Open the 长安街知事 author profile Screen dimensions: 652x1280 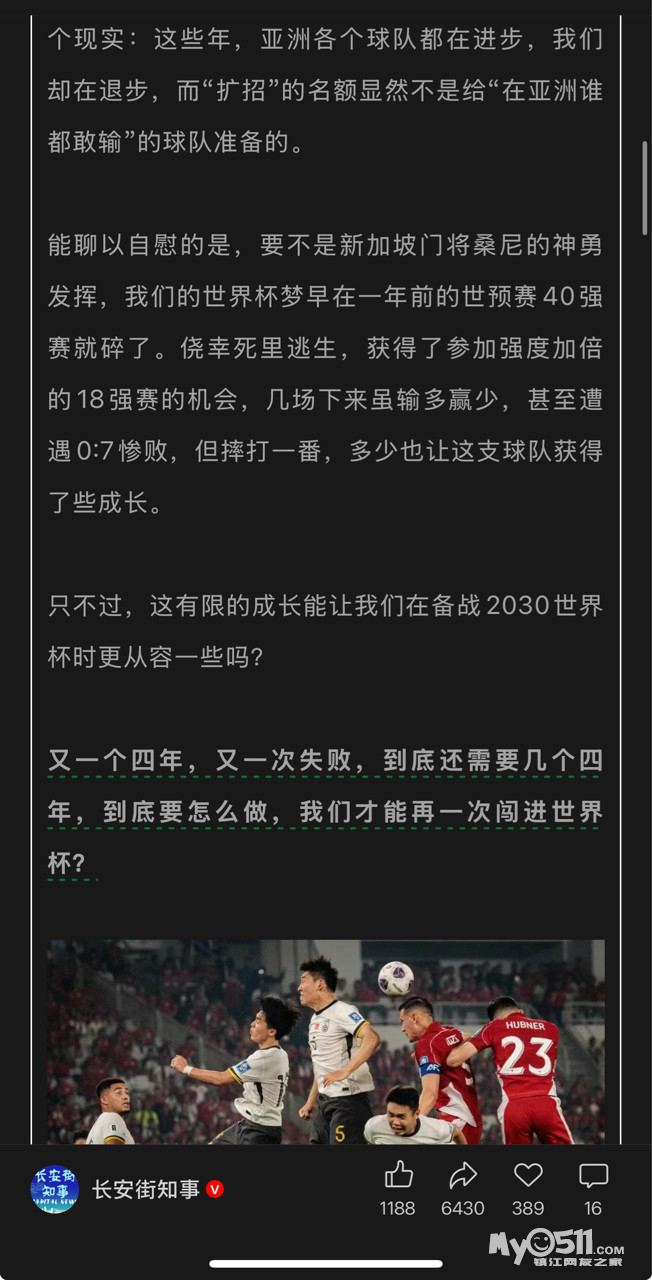coord(145,1190)
